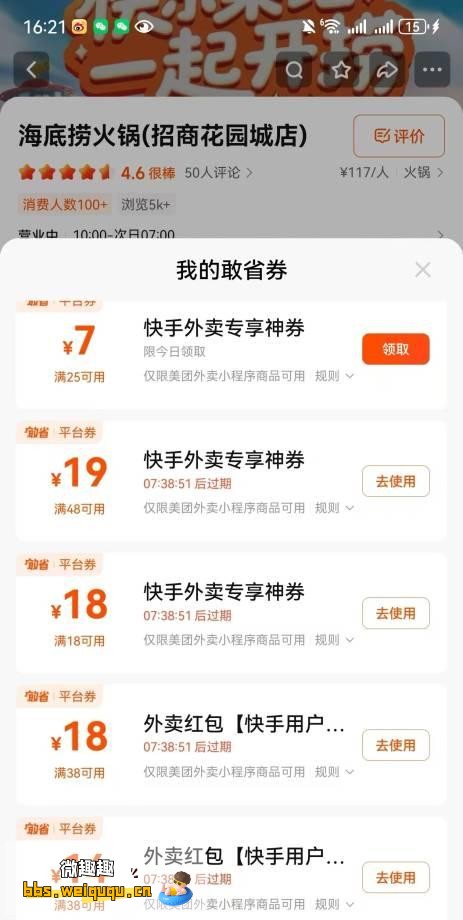
Task: Expand 规则 under the ¥18 满38可用 红包
Action: [x=334, y=772]
